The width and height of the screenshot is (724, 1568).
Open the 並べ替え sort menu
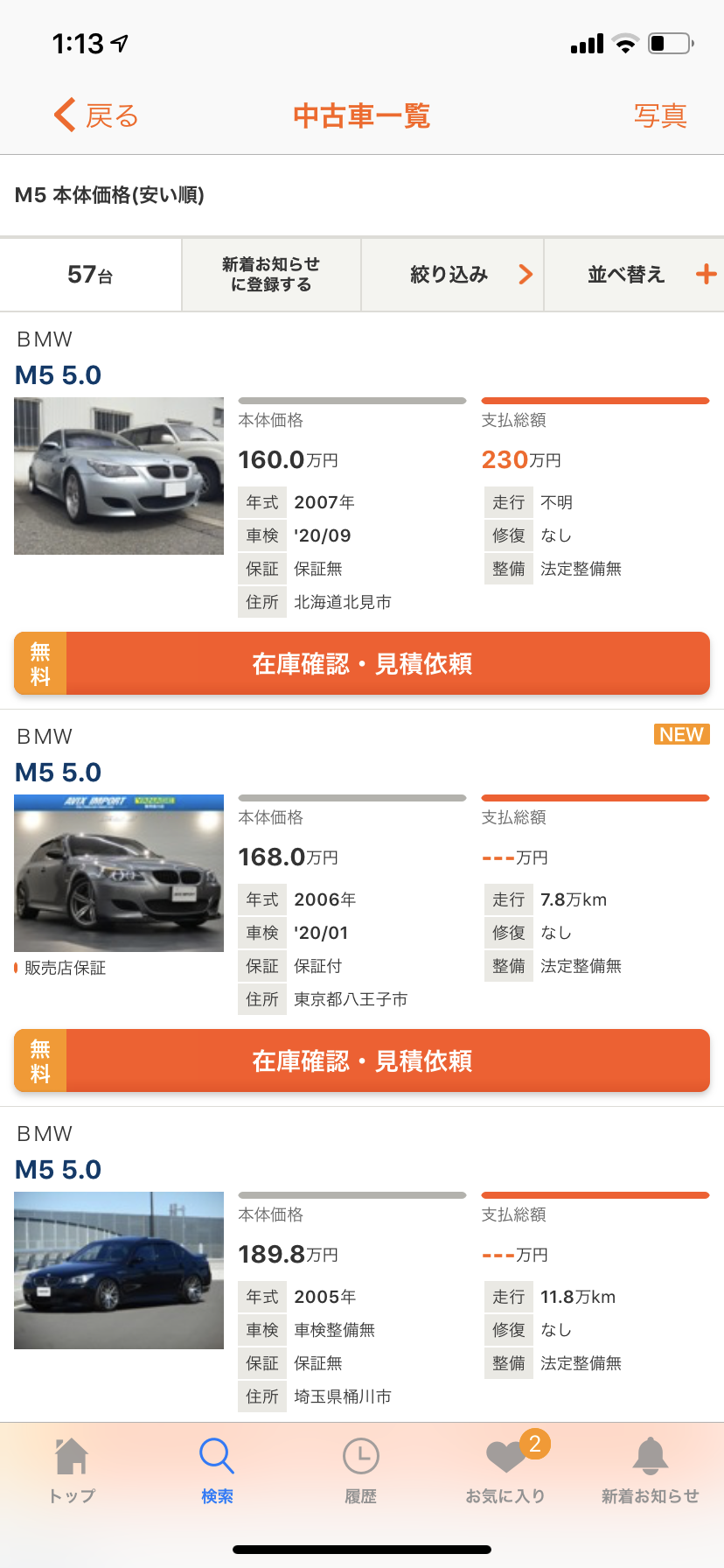[634, 275]
